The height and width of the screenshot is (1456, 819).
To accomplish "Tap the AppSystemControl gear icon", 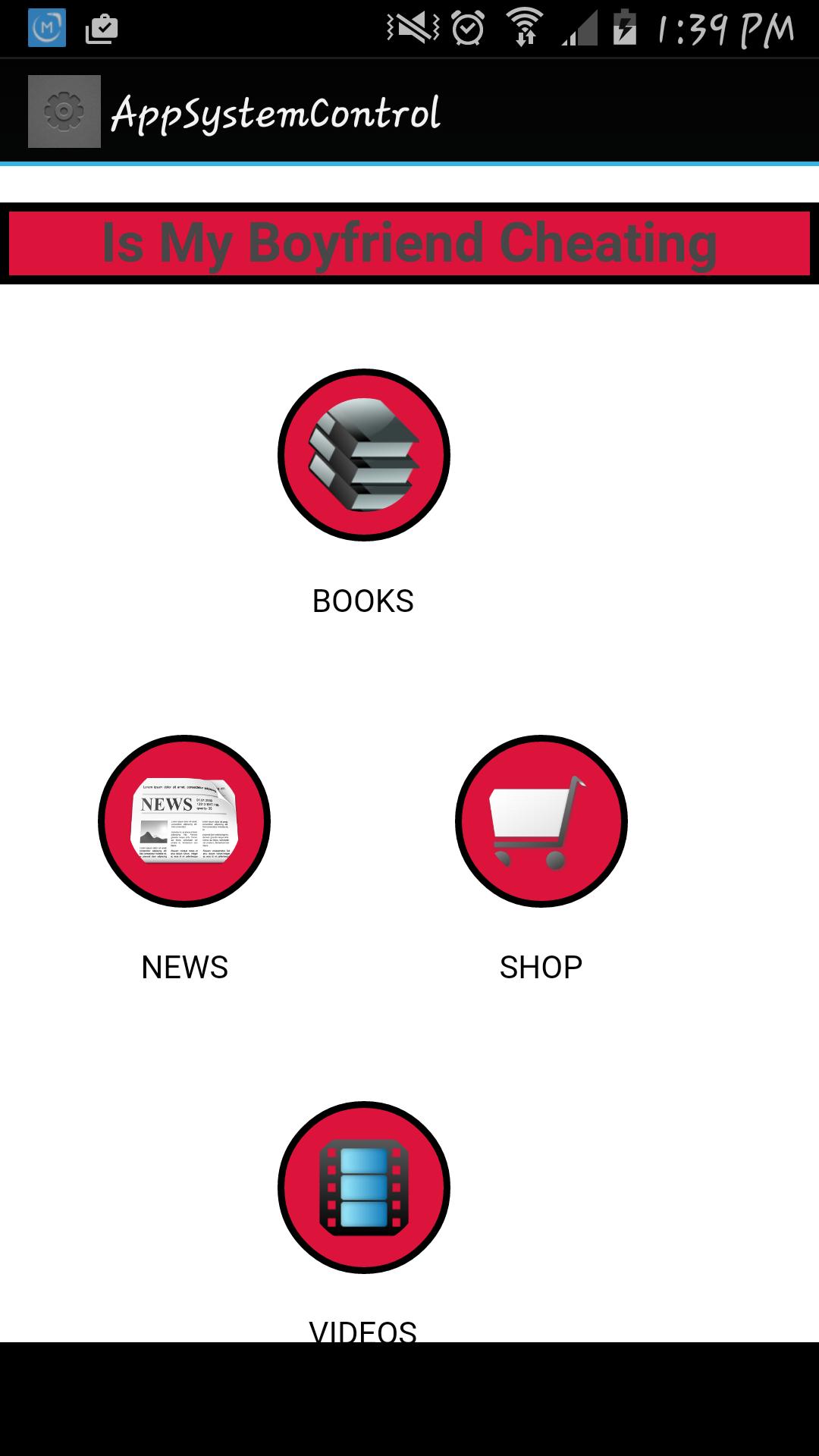I will 64,111.
